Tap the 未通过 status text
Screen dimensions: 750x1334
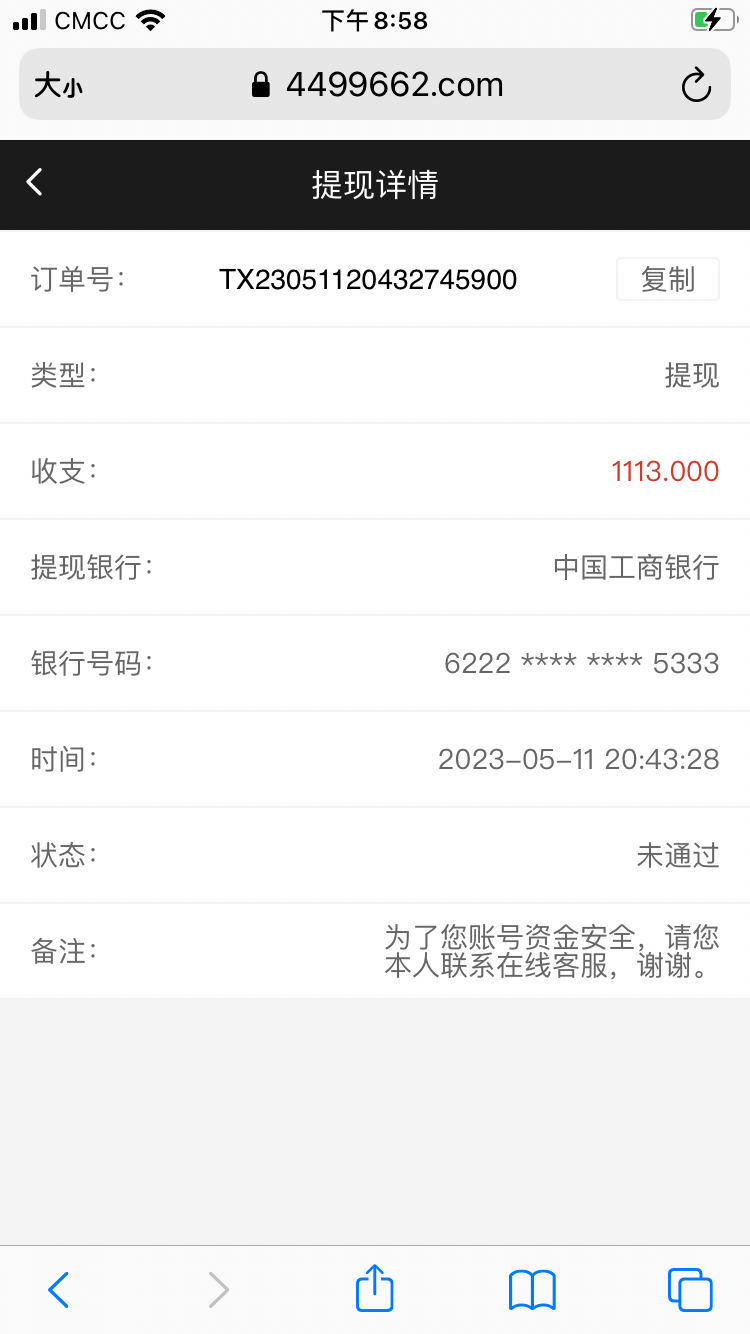(678, 855)
